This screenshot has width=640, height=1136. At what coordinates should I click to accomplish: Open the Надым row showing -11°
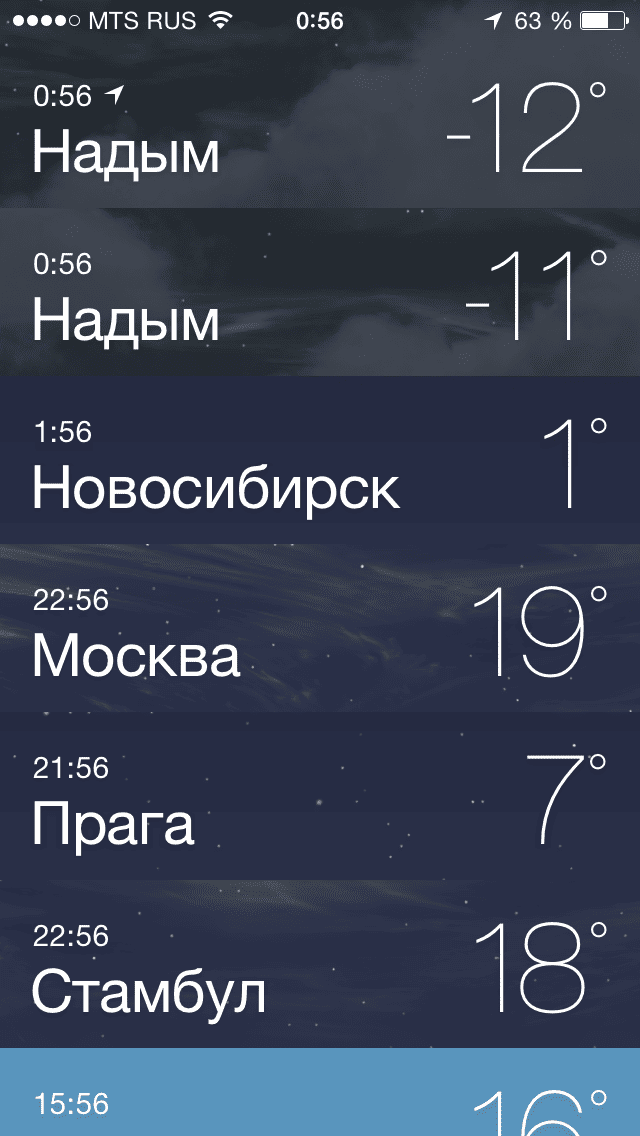pyautogui.click(x=320, y=292)
